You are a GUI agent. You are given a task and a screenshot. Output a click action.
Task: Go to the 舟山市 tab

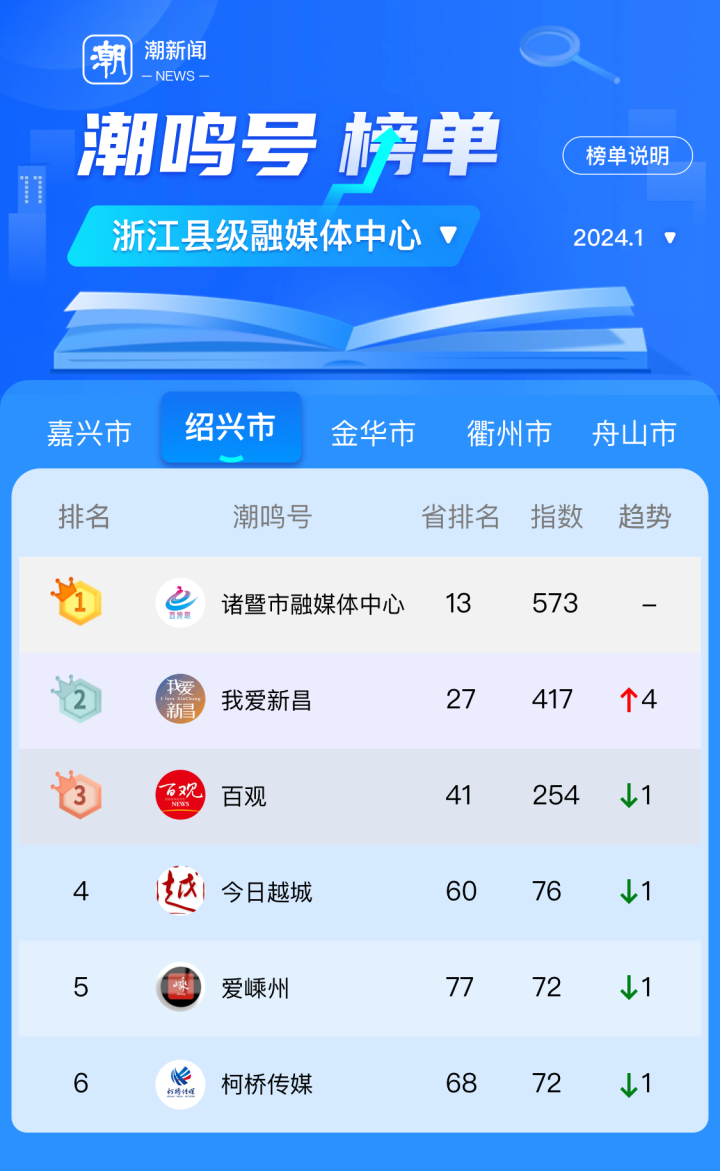634,433
